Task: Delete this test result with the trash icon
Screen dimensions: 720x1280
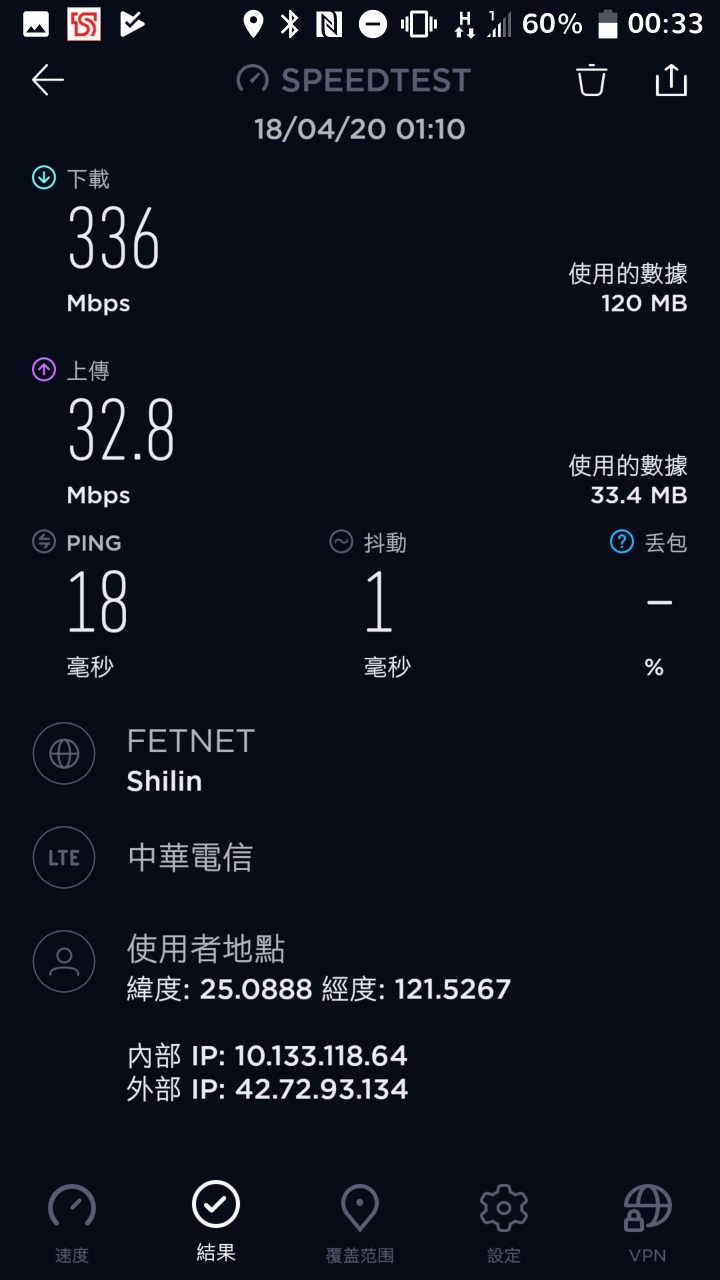Action: [592, 80]
